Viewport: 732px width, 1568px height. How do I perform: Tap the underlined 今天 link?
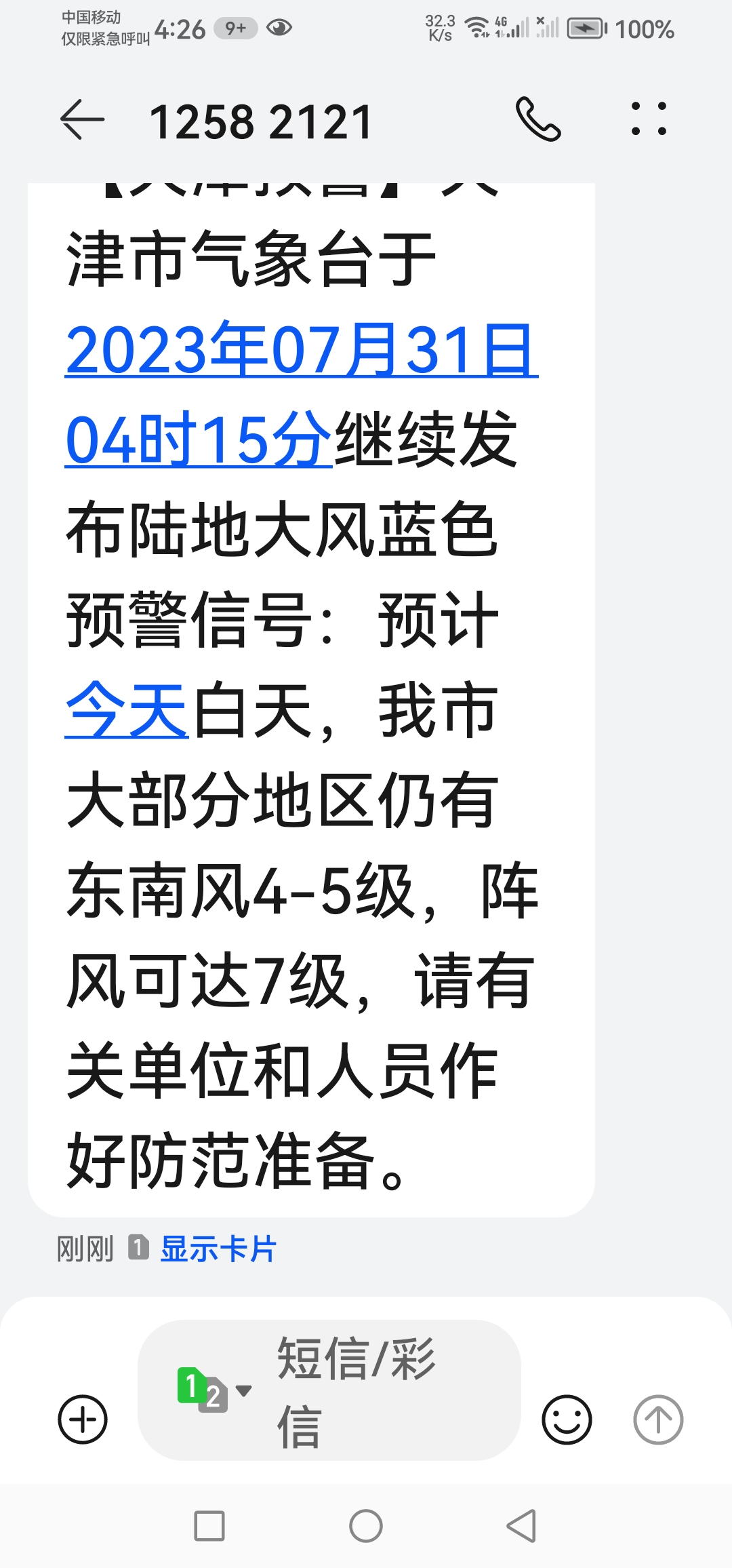(x=126, y=710)
